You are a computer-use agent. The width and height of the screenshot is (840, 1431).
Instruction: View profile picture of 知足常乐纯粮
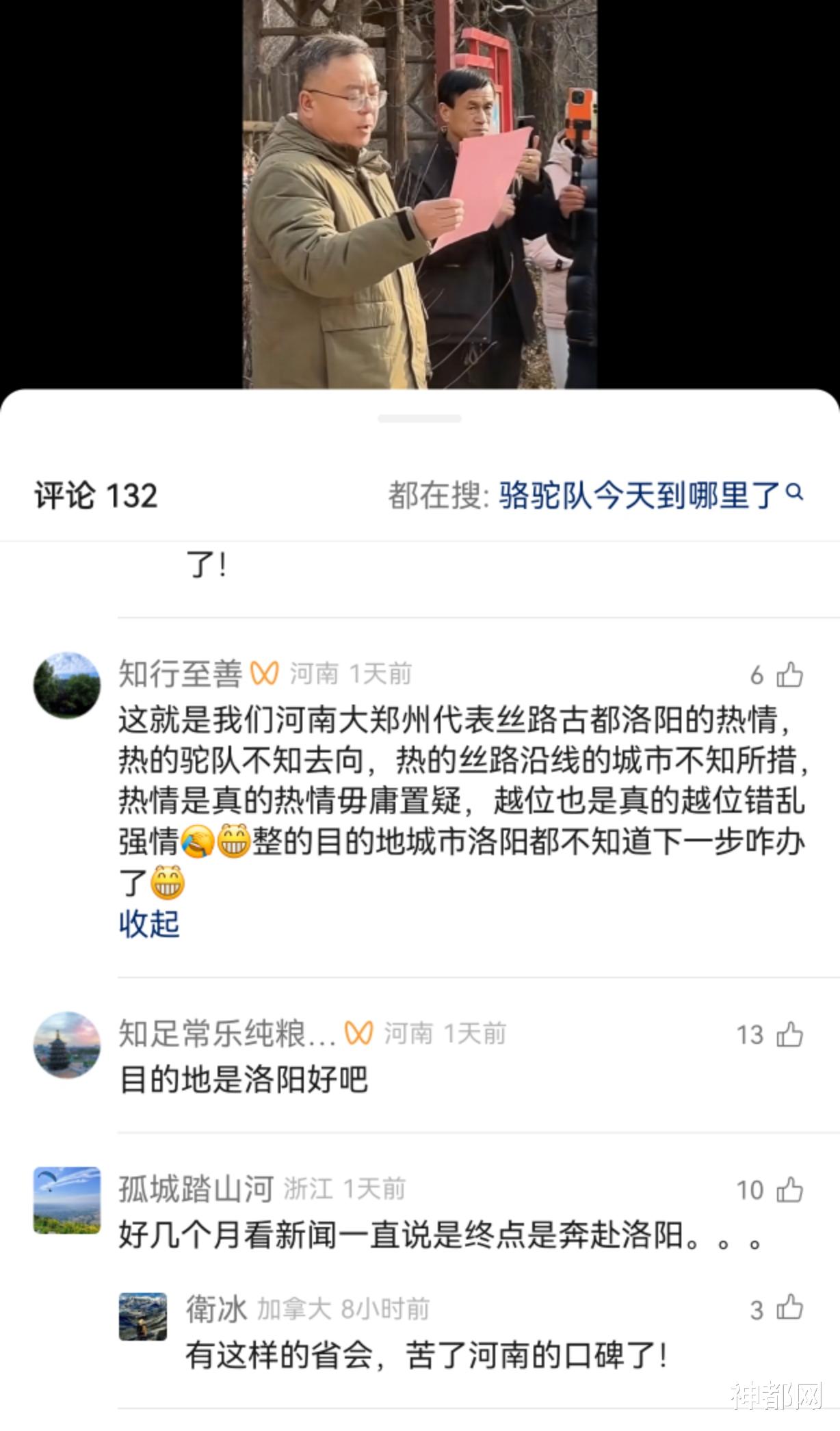(67, 1045)
